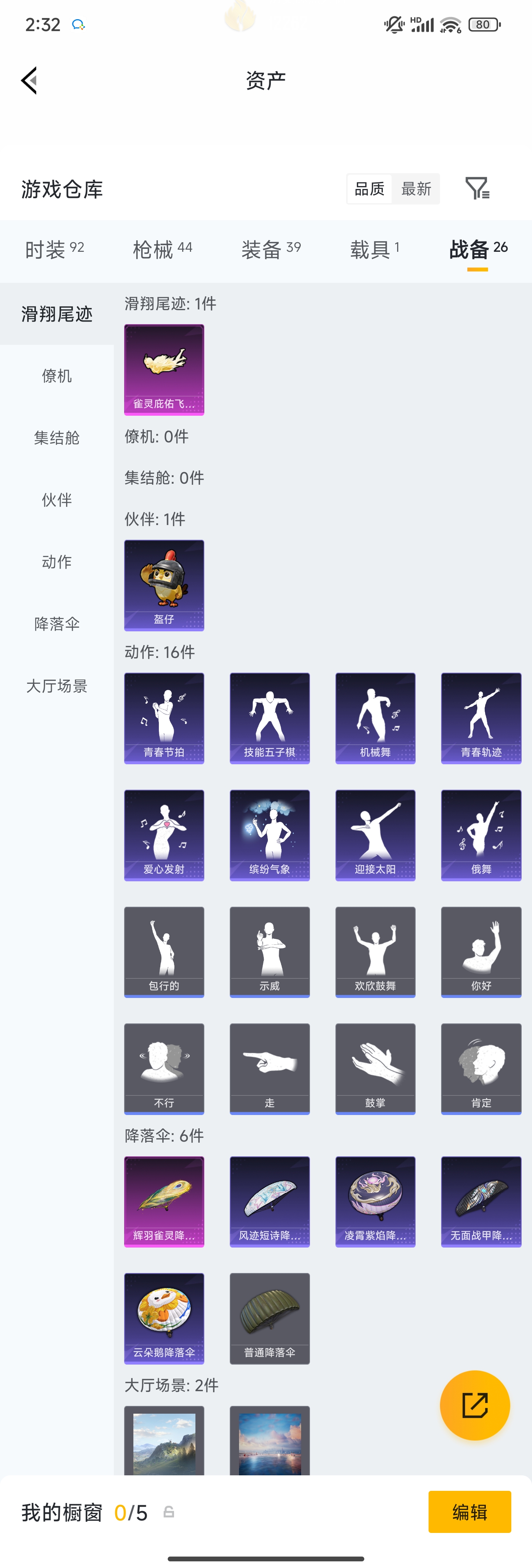
Task: Open the filter funnel icon
Action: pos(477,189)
